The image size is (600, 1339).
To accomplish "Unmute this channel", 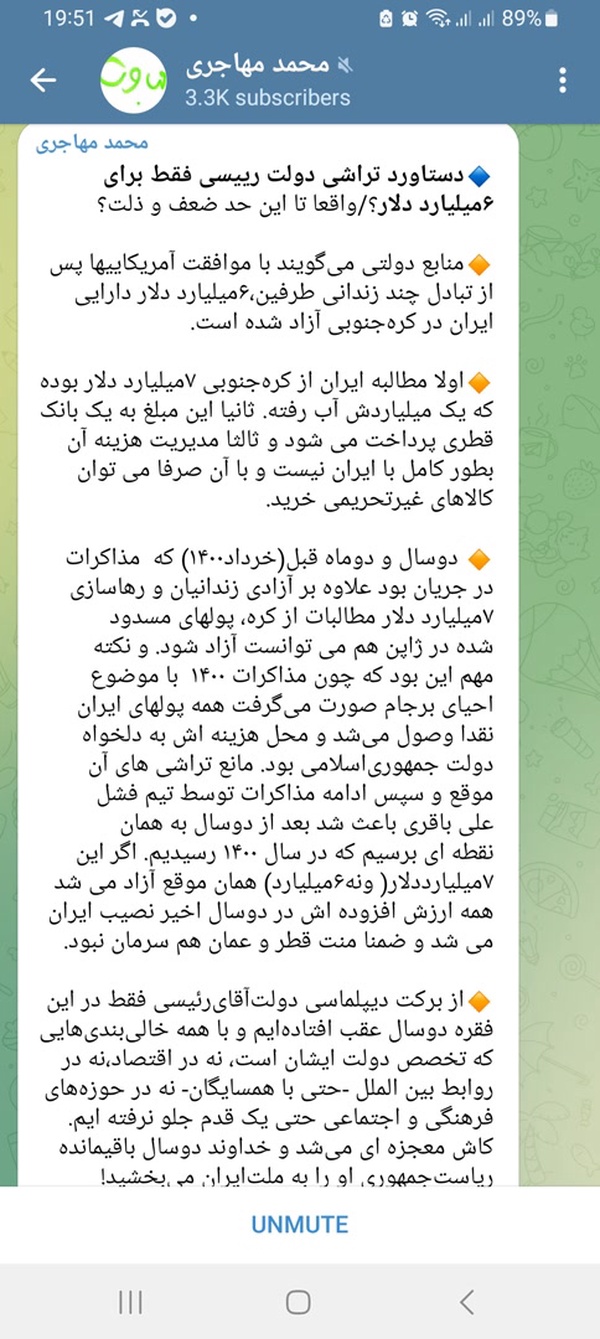I will (x=300, y=1224).
